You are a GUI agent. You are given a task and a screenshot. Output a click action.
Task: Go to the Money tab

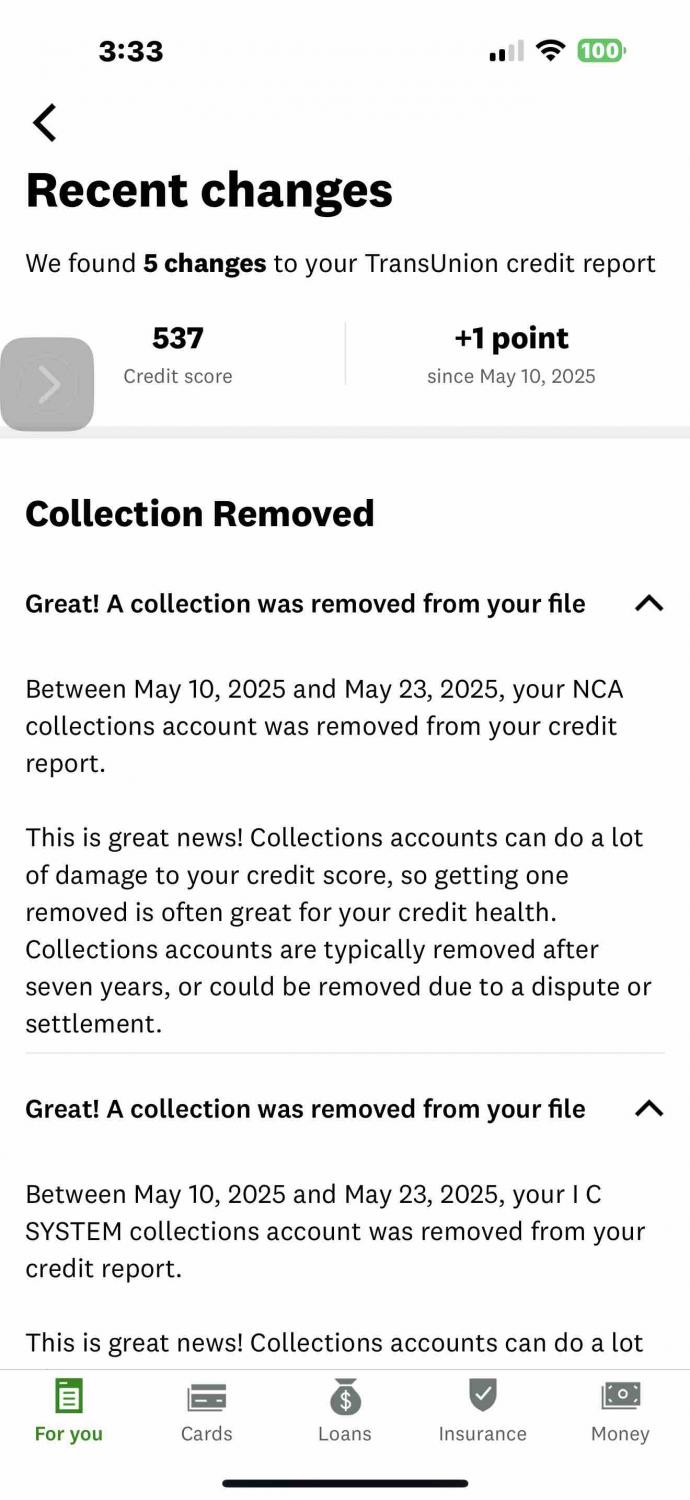tap(621, 1411)
